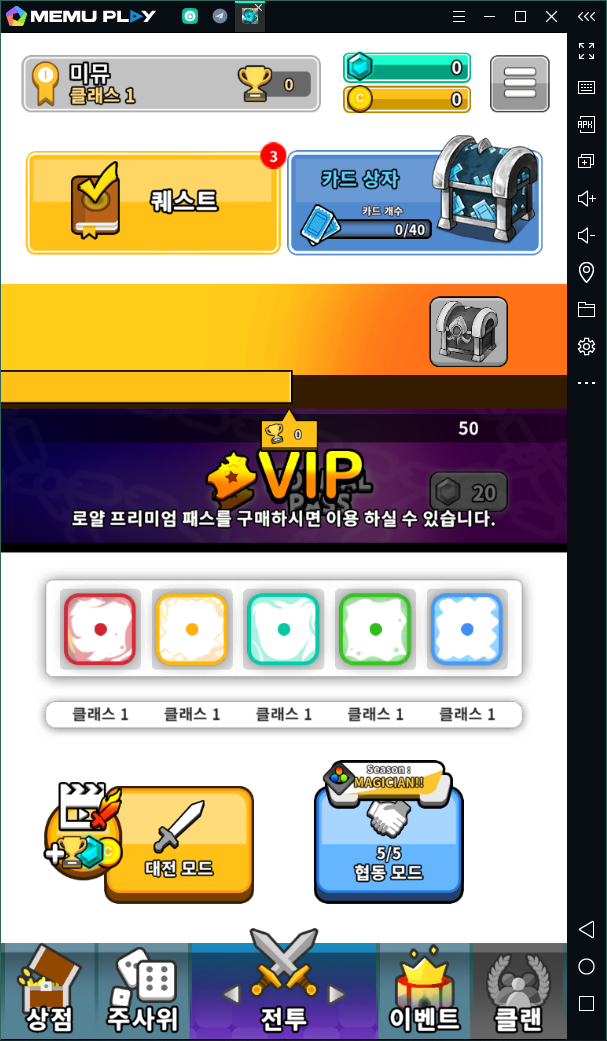The image size is (607, 1041).
Task: Select the green dice in the deck
Action: [x=375, y=629]
